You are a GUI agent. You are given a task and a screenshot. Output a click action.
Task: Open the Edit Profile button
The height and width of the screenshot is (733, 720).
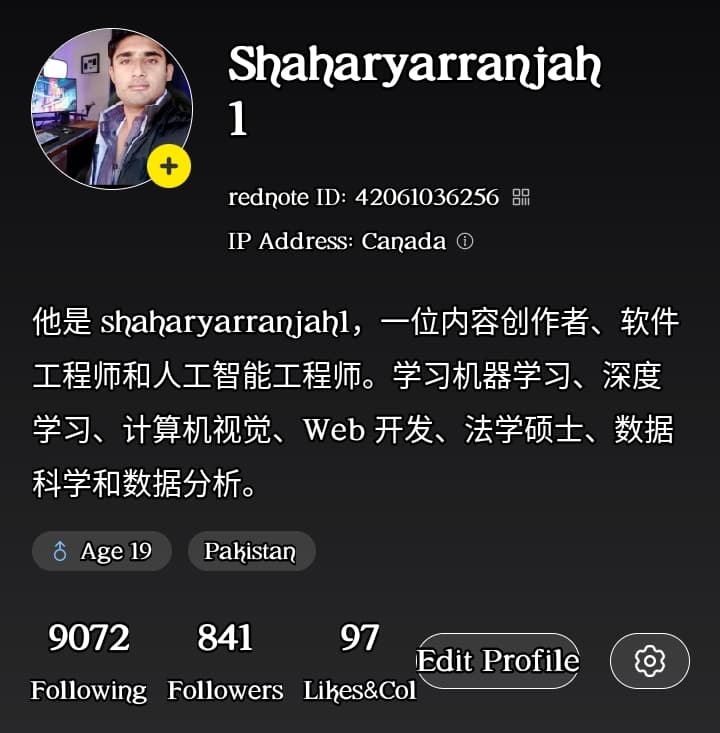click(498, 661)
